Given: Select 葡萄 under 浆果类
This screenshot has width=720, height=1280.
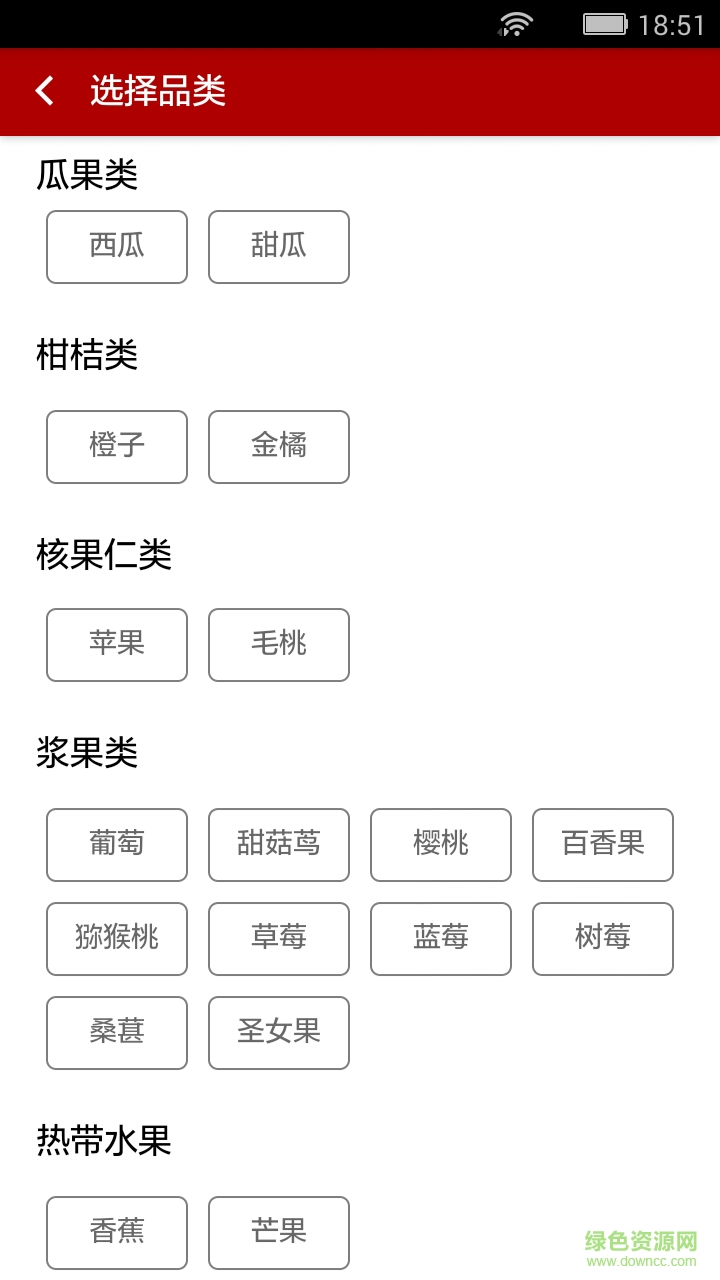Looking at the screenshot, I should (x=116, y=845).
